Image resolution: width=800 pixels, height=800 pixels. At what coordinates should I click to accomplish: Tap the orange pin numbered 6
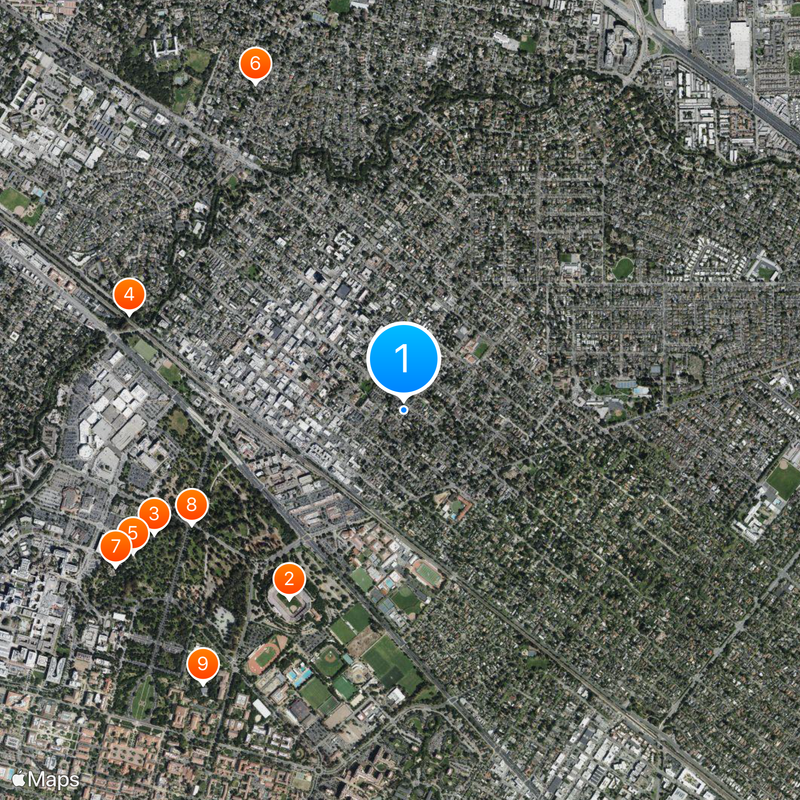(x=255, y=64)
